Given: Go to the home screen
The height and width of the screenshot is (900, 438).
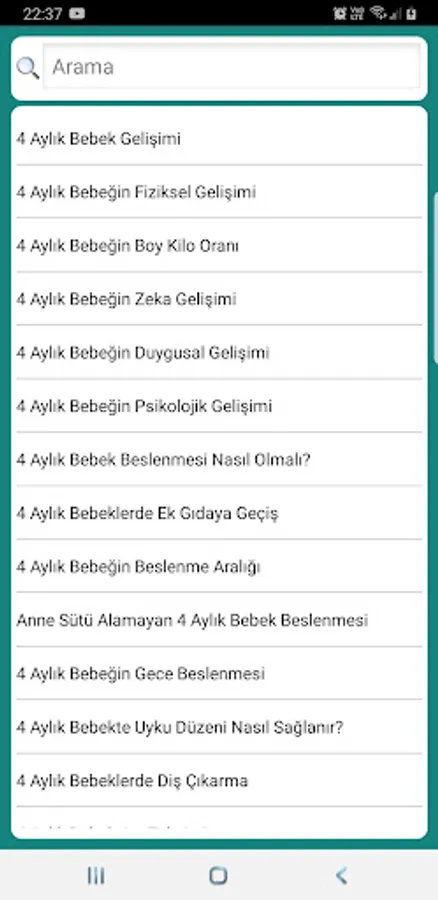Looking at the screenshot, I should (x=218, y=875).
